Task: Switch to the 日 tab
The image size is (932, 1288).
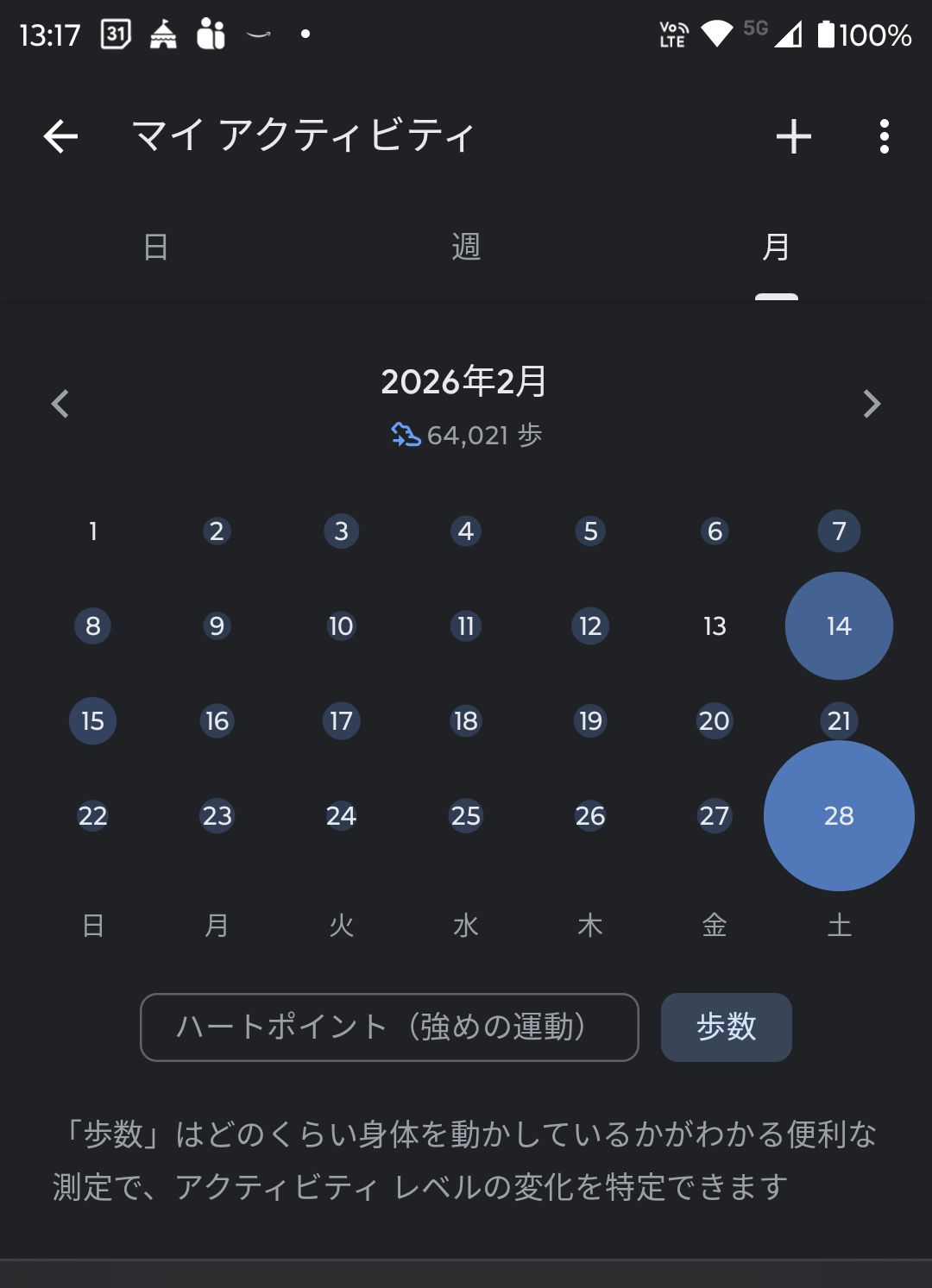Action: click(x=155, y=248)
